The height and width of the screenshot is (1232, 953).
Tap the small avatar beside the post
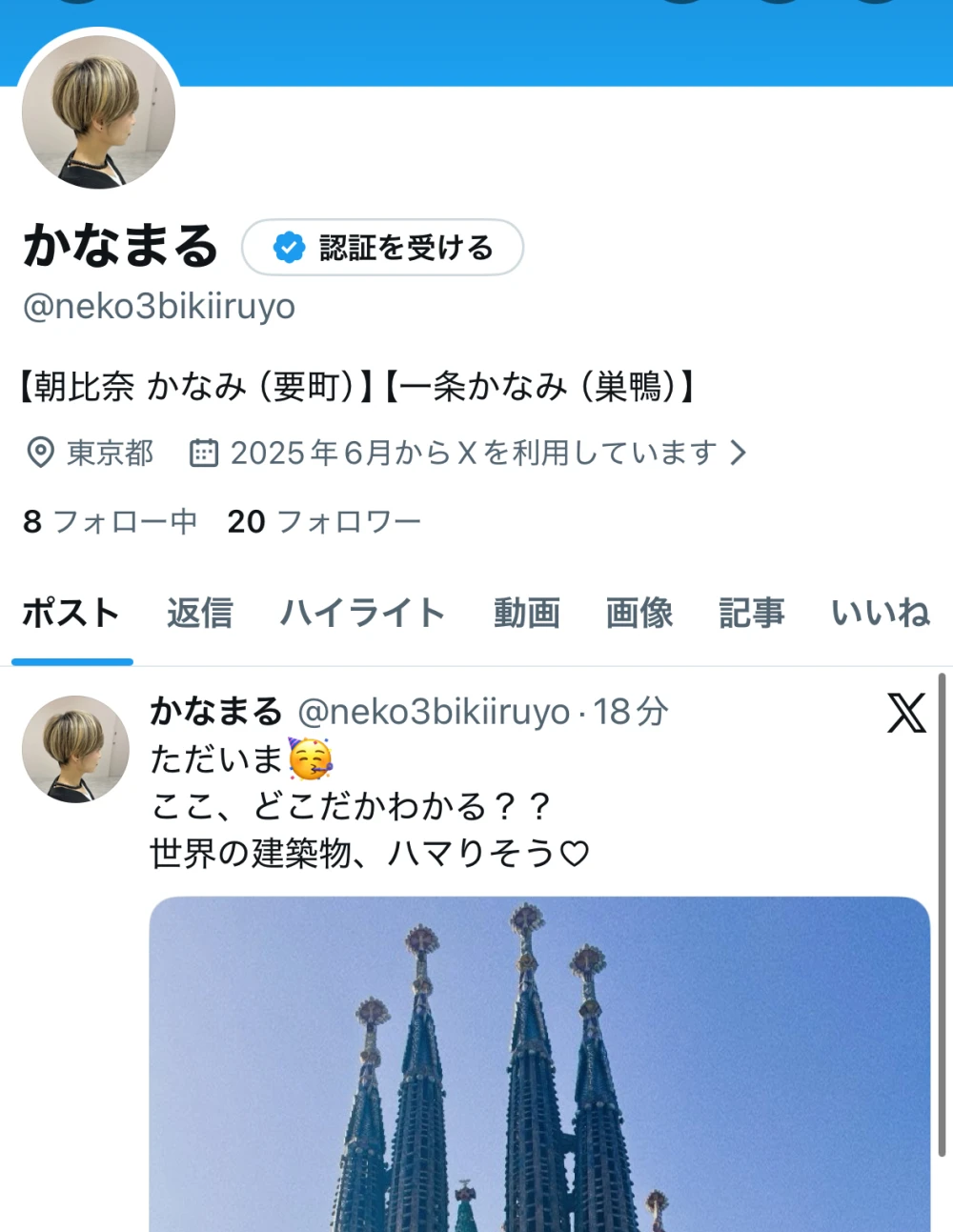(75, 749)
